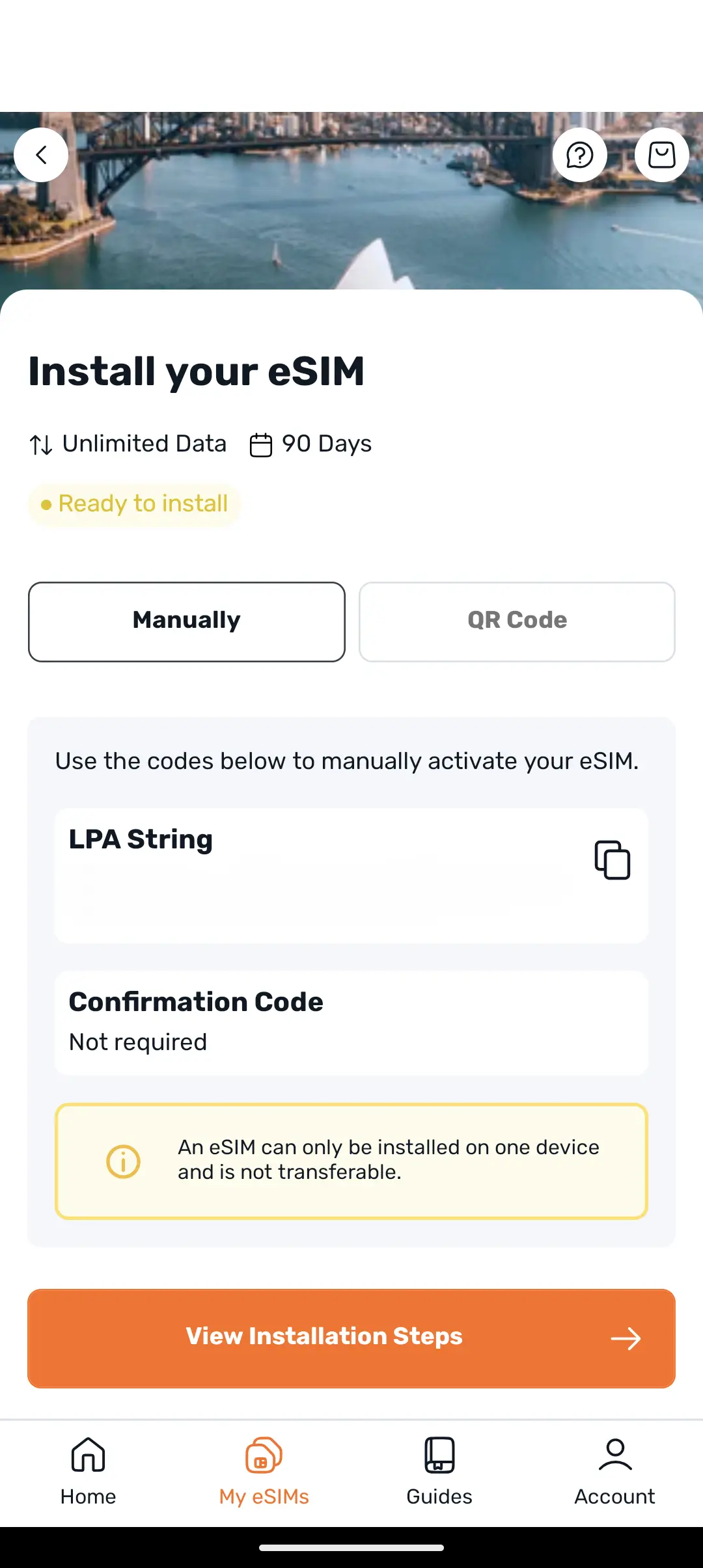Select the Manually install option
Viewport: 703px width, 1568px height.
(x=187, y=621)
